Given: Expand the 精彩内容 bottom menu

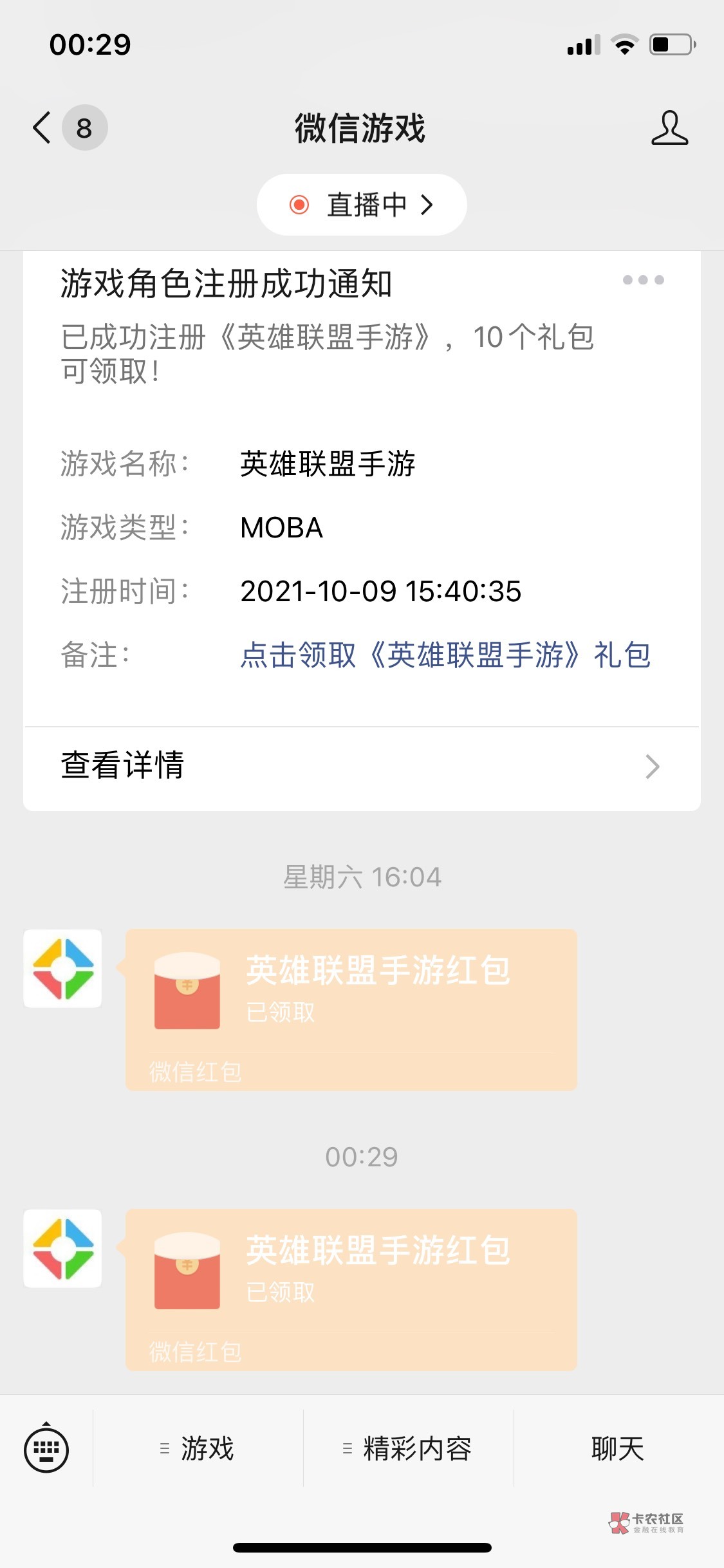Looking at the screenshot, I should tap(408, 1448).
